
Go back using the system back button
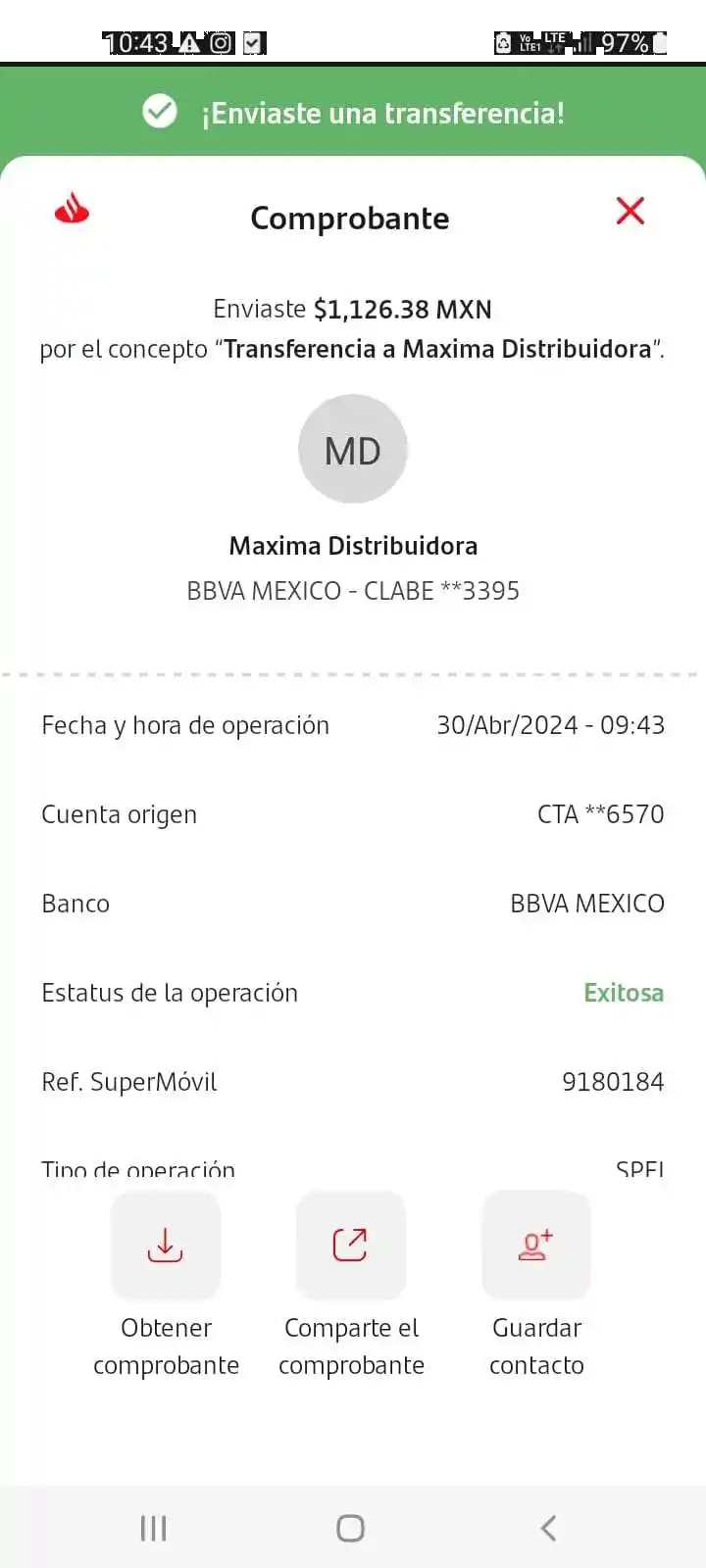tap(548, 1528)
